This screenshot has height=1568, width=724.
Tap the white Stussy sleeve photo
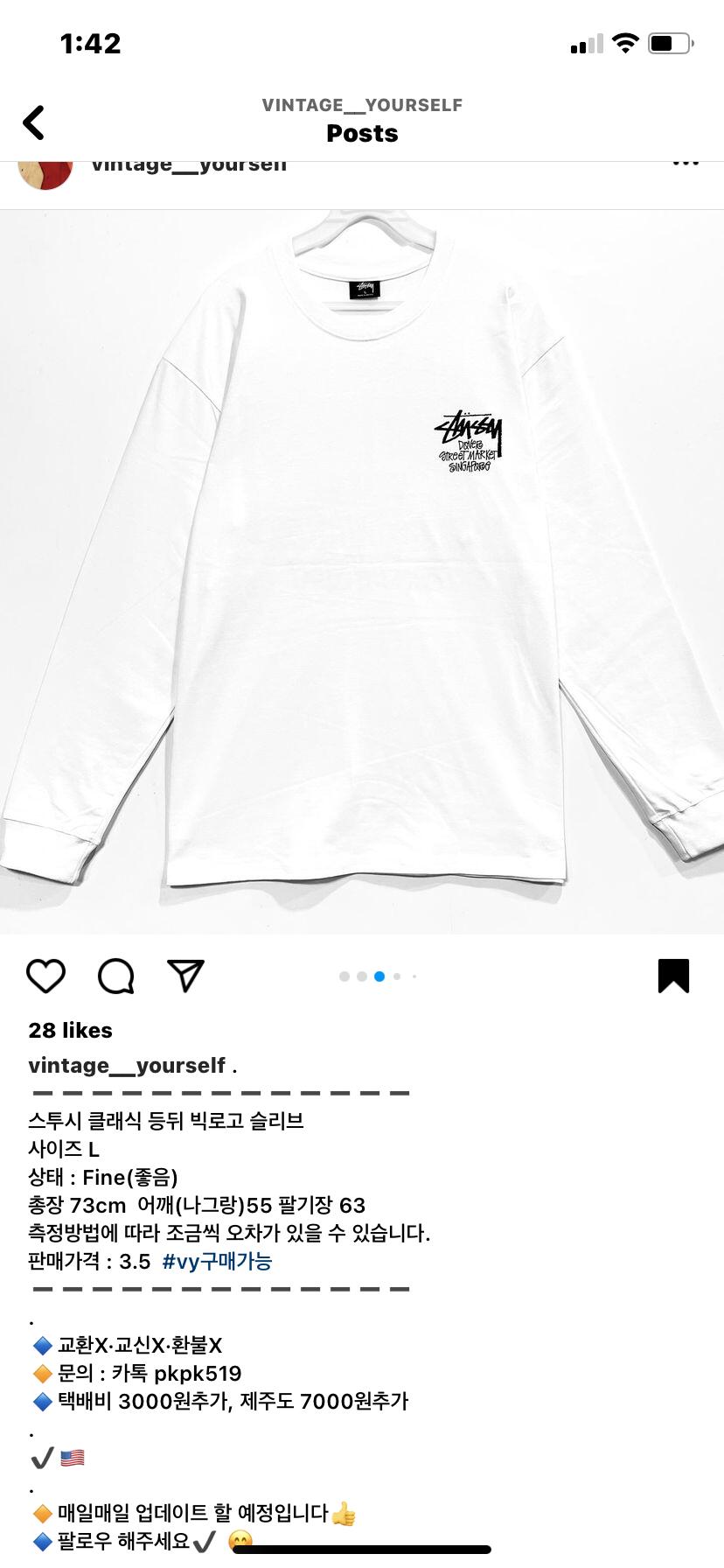coord(362,569)
